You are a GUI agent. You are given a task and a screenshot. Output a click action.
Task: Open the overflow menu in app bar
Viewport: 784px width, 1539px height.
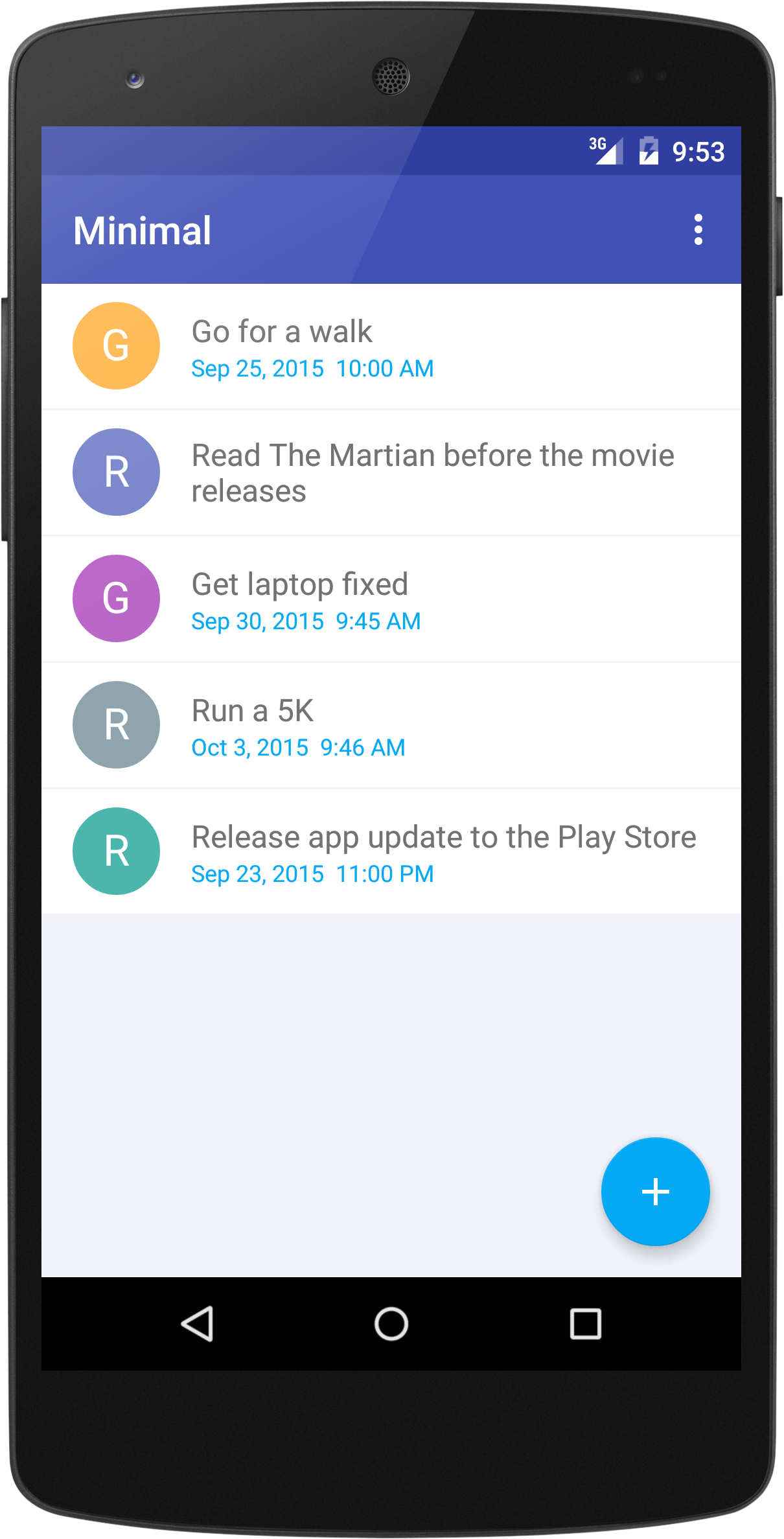[x=698, y=230]
